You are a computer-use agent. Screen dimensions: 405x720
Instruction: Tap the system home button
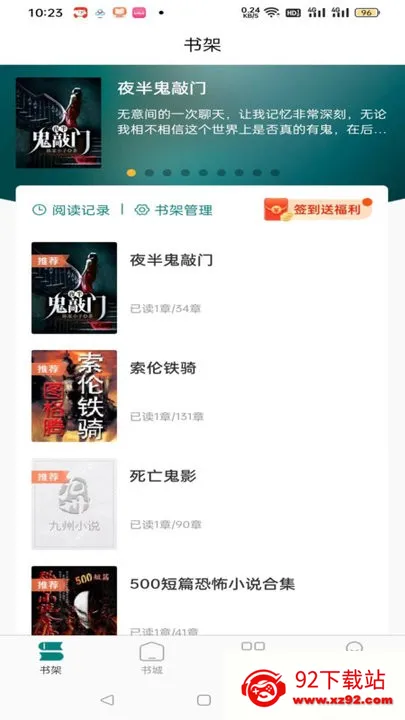pyautogui.click(x=203, y=700)
